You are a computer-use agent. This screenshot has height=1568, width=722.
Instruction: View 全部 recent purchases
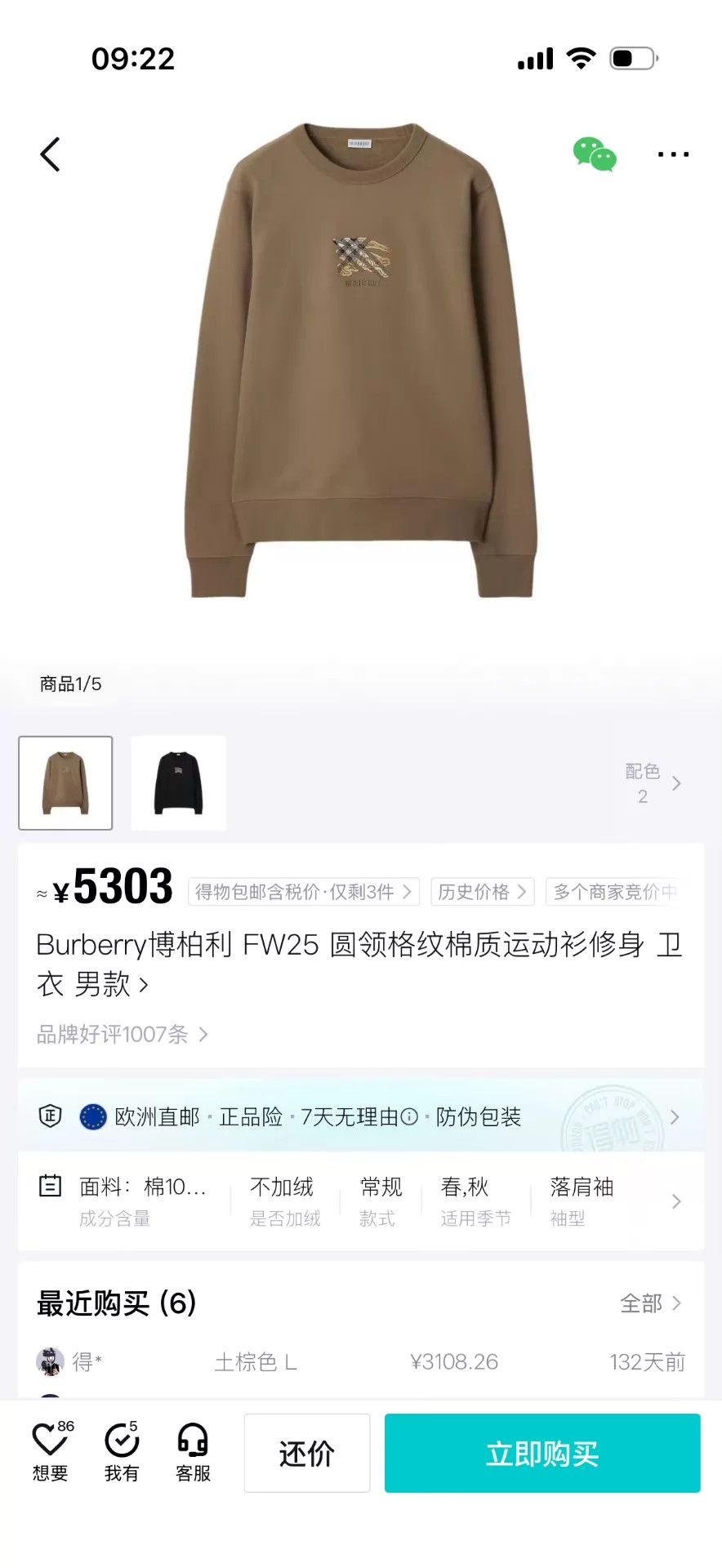point(651,1303)
